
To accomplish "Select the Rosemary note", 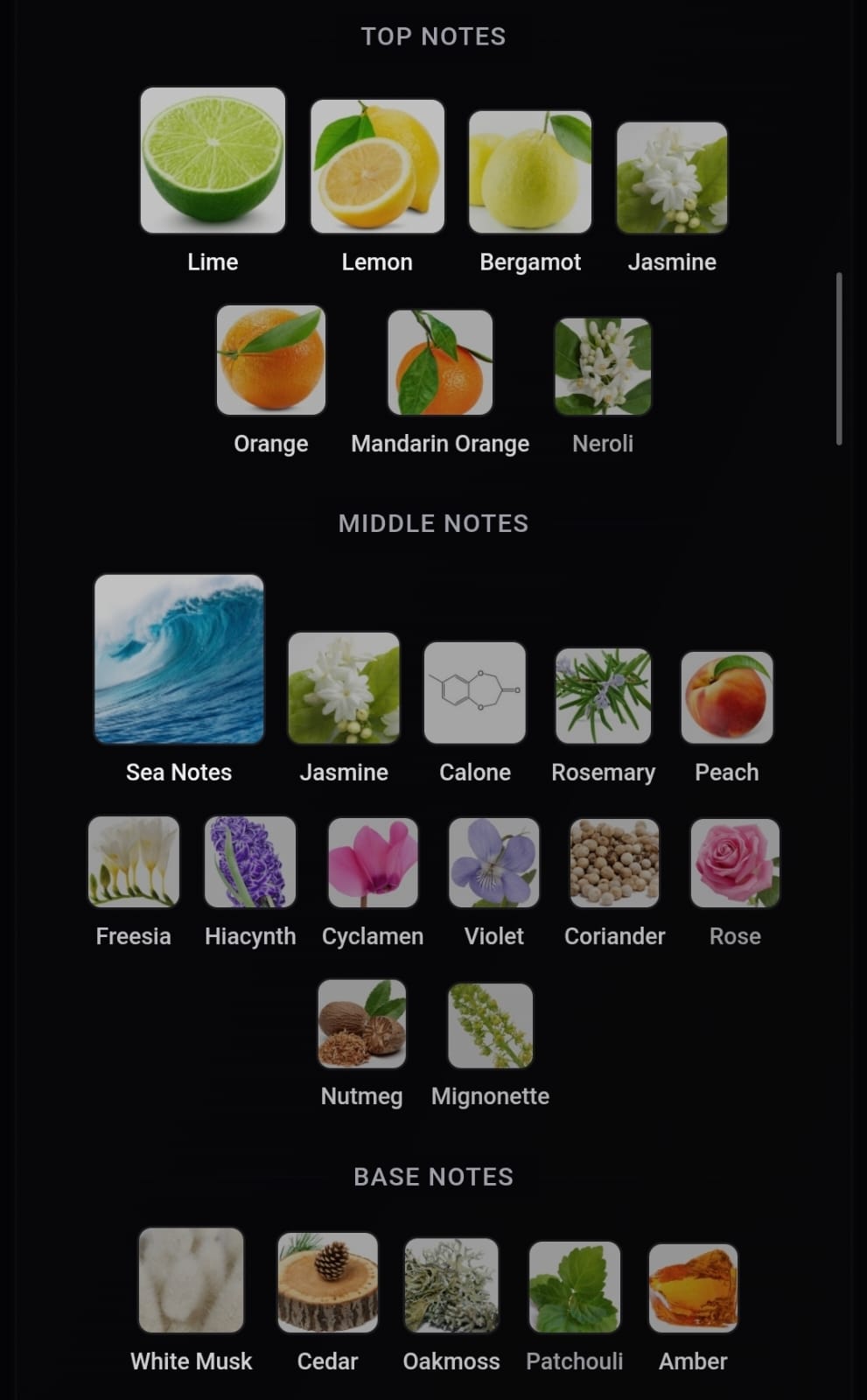I will tap(603, 696).
